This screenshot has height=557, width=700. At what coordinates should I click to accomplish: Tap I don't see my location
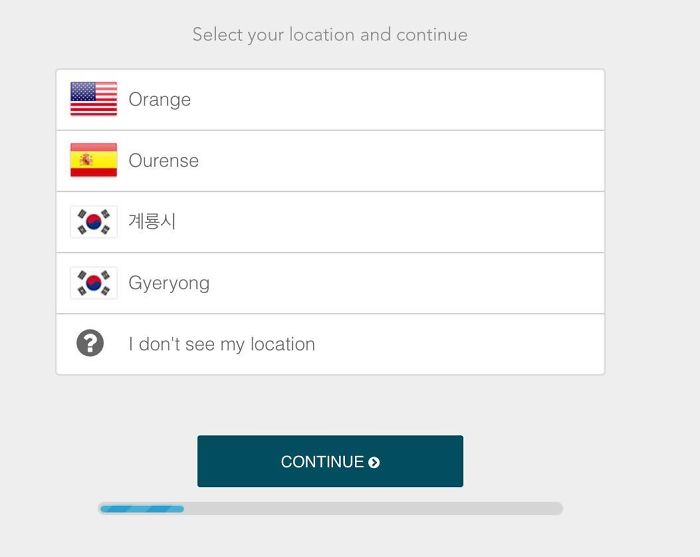tap(330, 344)
